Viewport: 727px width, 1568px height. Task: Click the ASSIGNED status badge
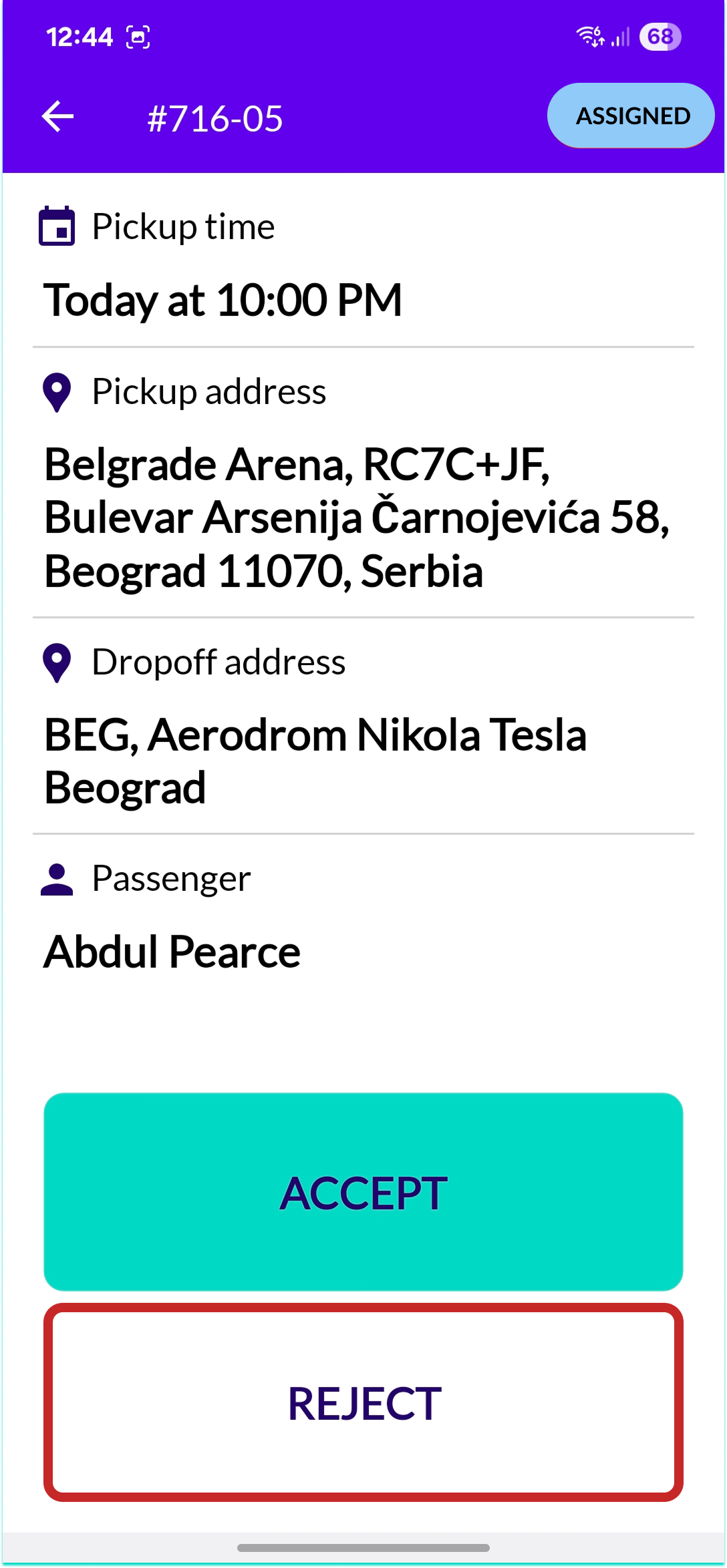tap(631, 115)
